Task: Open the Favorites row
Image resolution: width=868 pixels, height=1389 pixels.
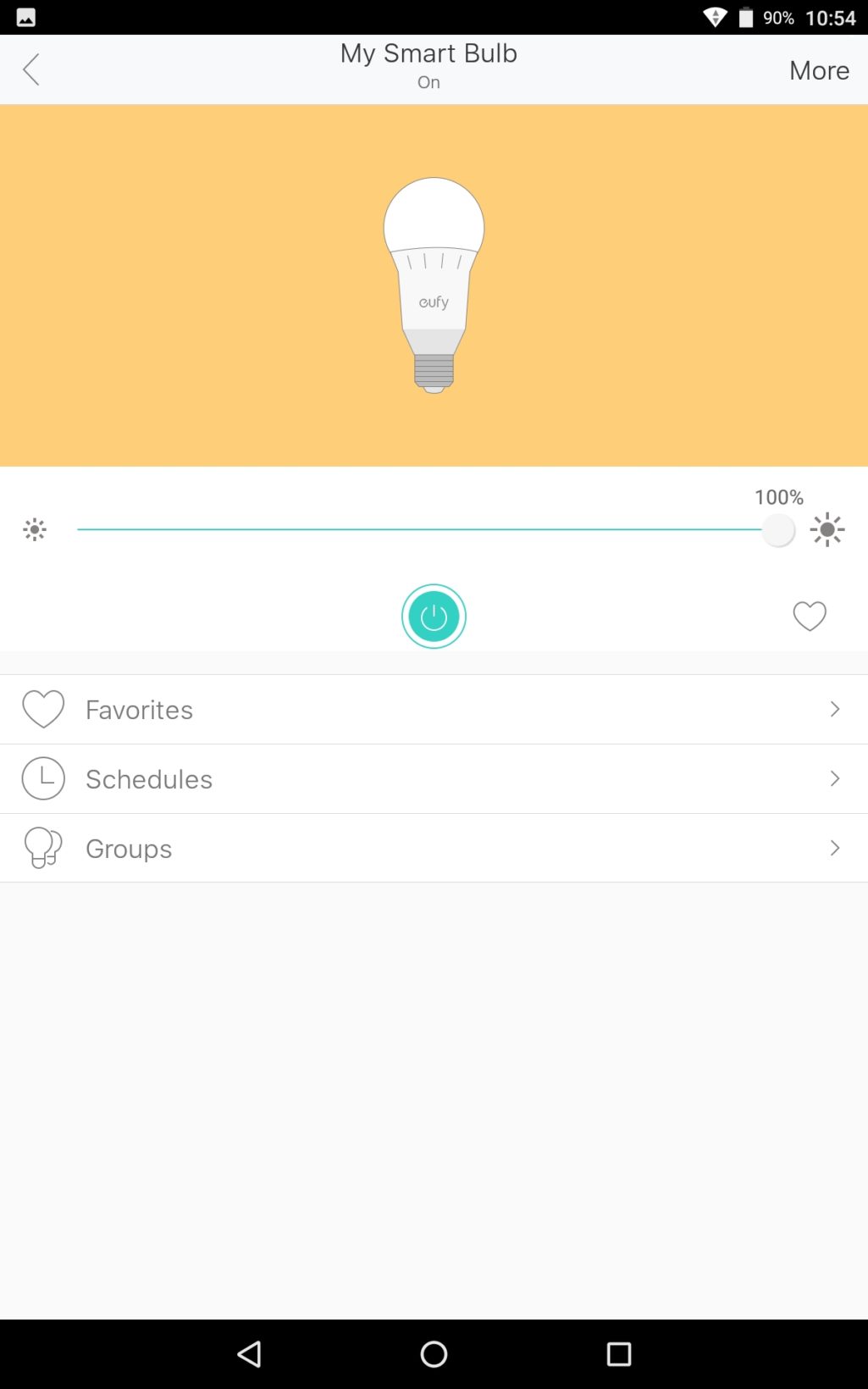Action: pos(434,710)
